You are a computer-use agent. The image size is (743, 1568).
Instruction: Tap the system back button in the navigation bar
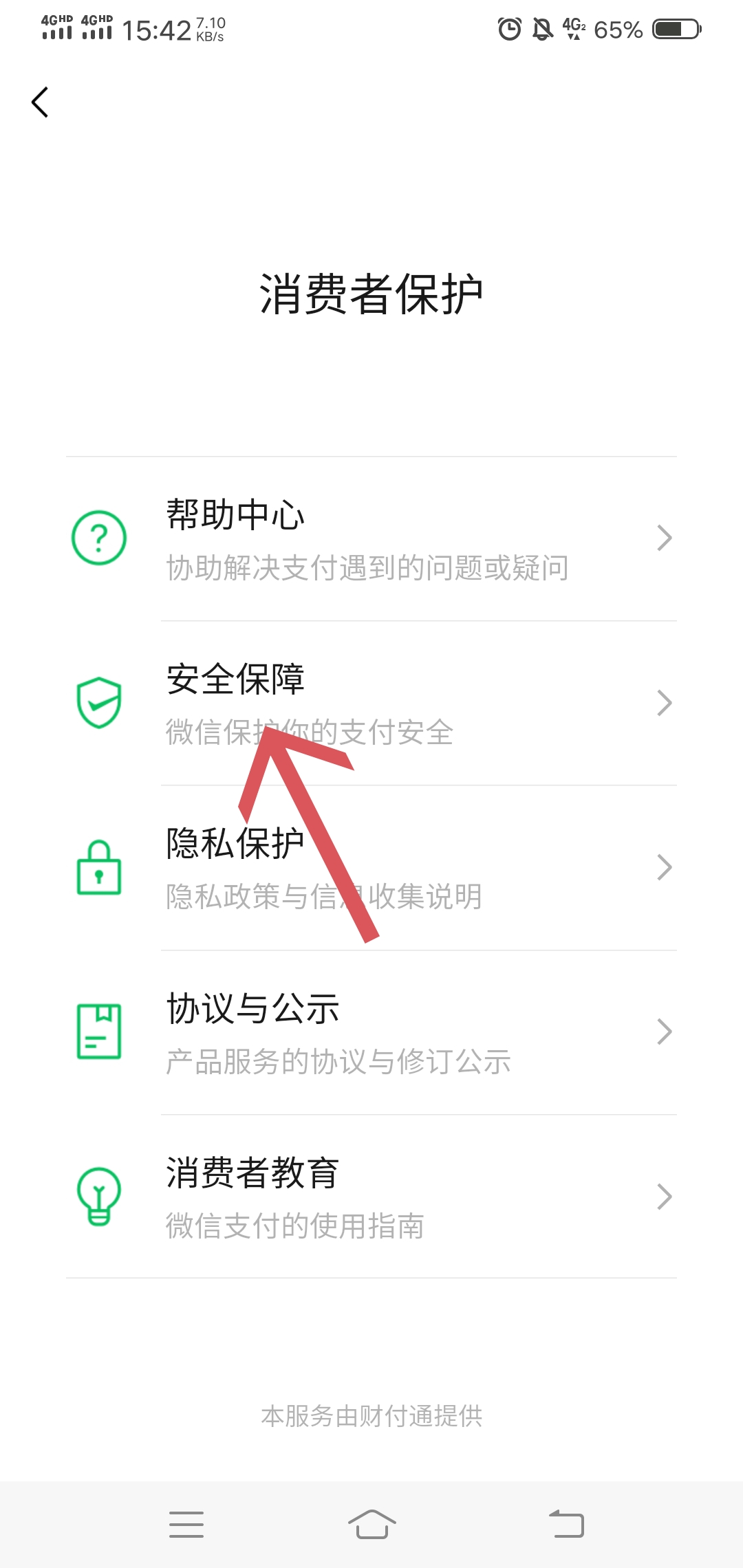pos(566,1524)
